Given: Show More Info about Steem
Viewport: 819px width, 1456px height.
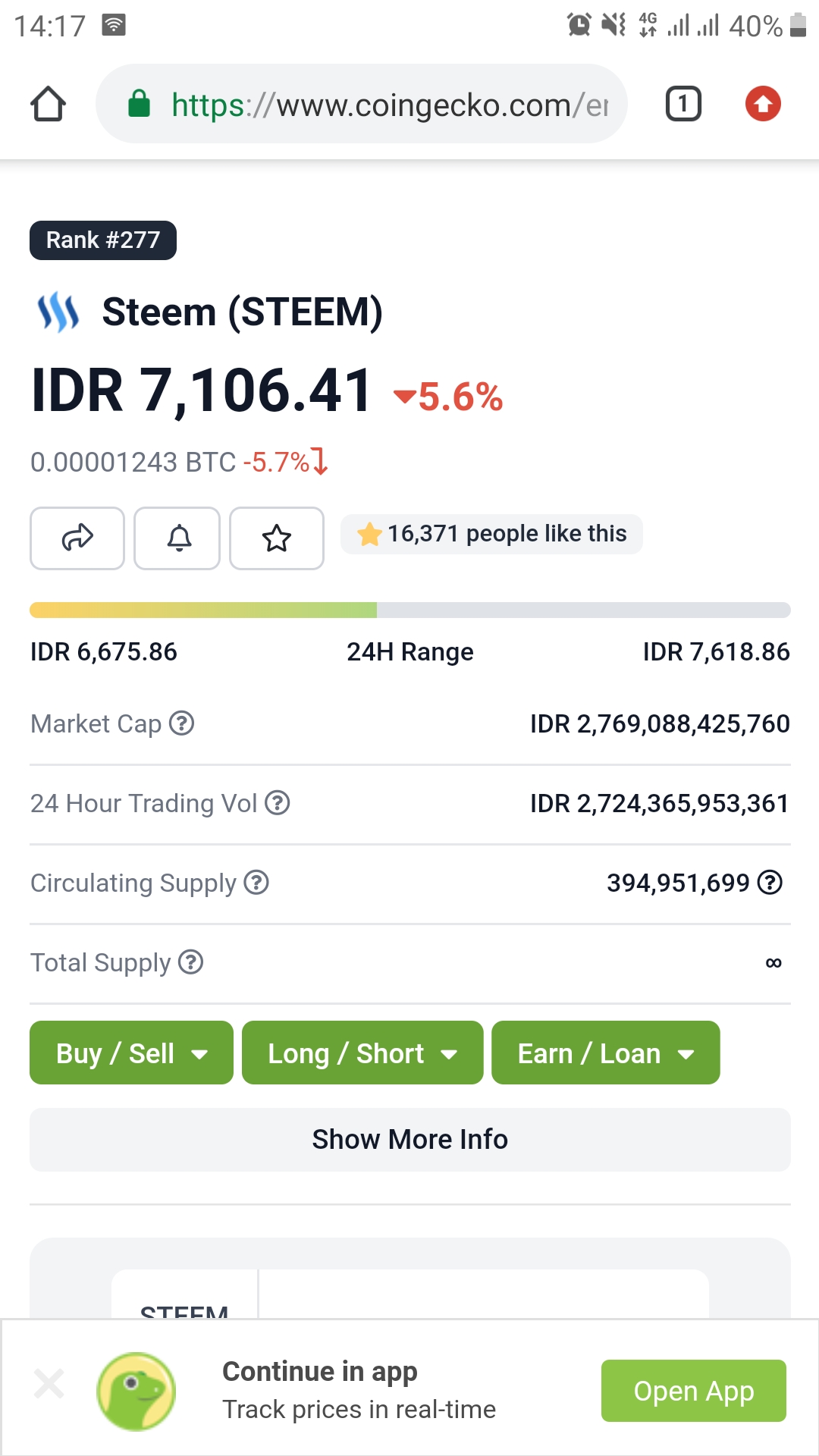Looking at the screenshot, I should [409, 1139].
